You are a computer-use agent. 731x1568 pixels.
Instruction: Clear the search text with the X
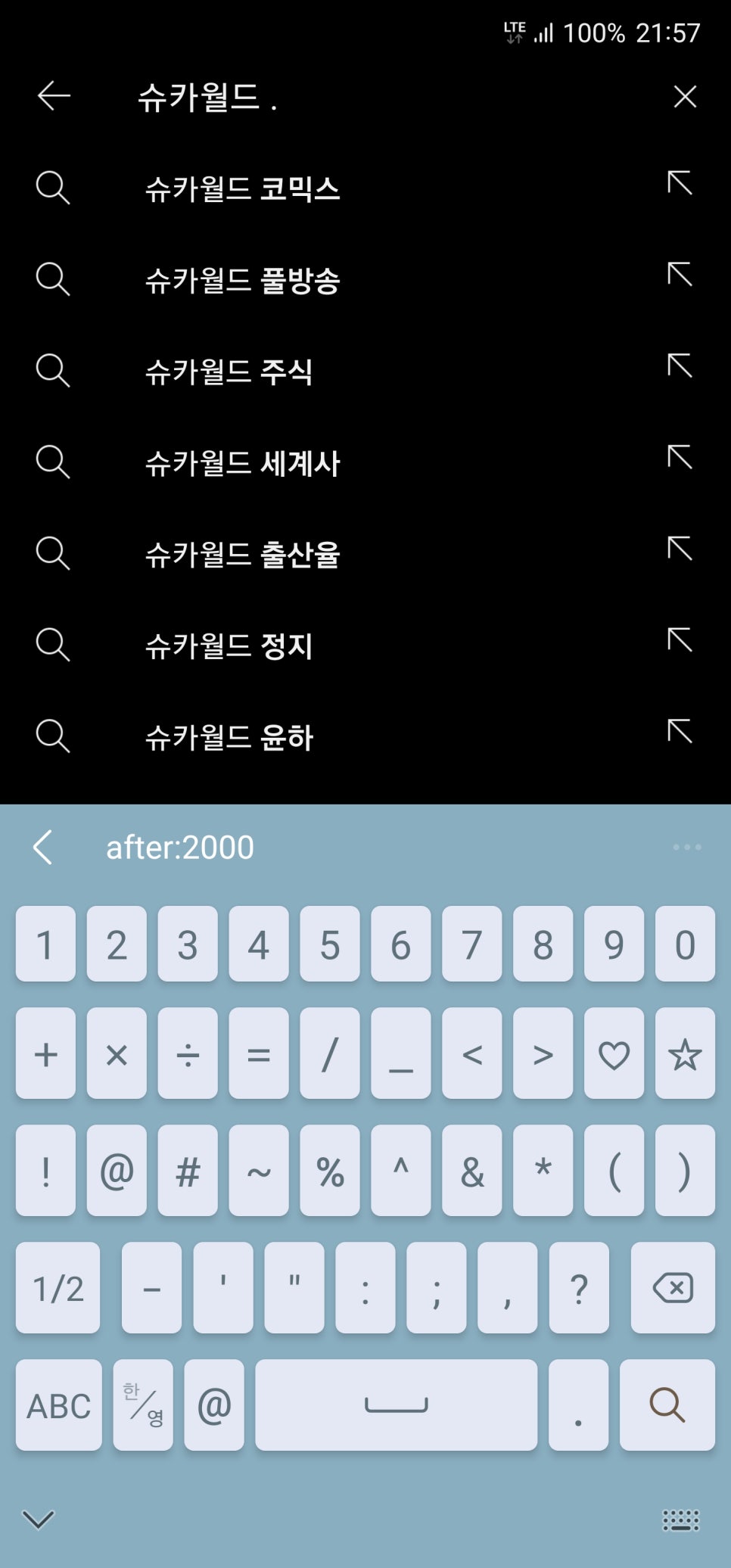pyautogui.click(x=685, y=96)
